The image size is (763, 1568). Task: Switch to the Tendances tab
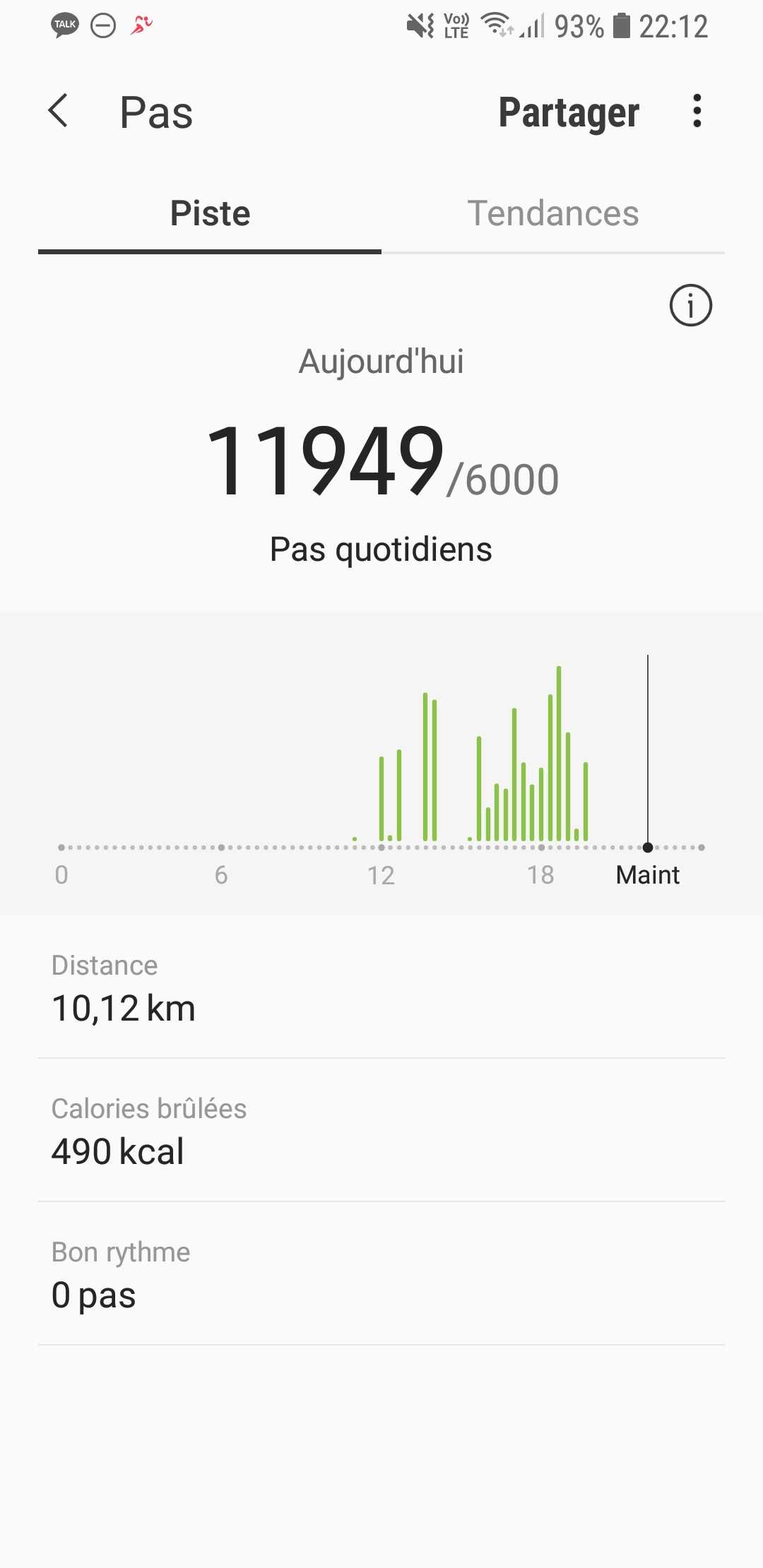pyautogui.click(x=553, y=213)
